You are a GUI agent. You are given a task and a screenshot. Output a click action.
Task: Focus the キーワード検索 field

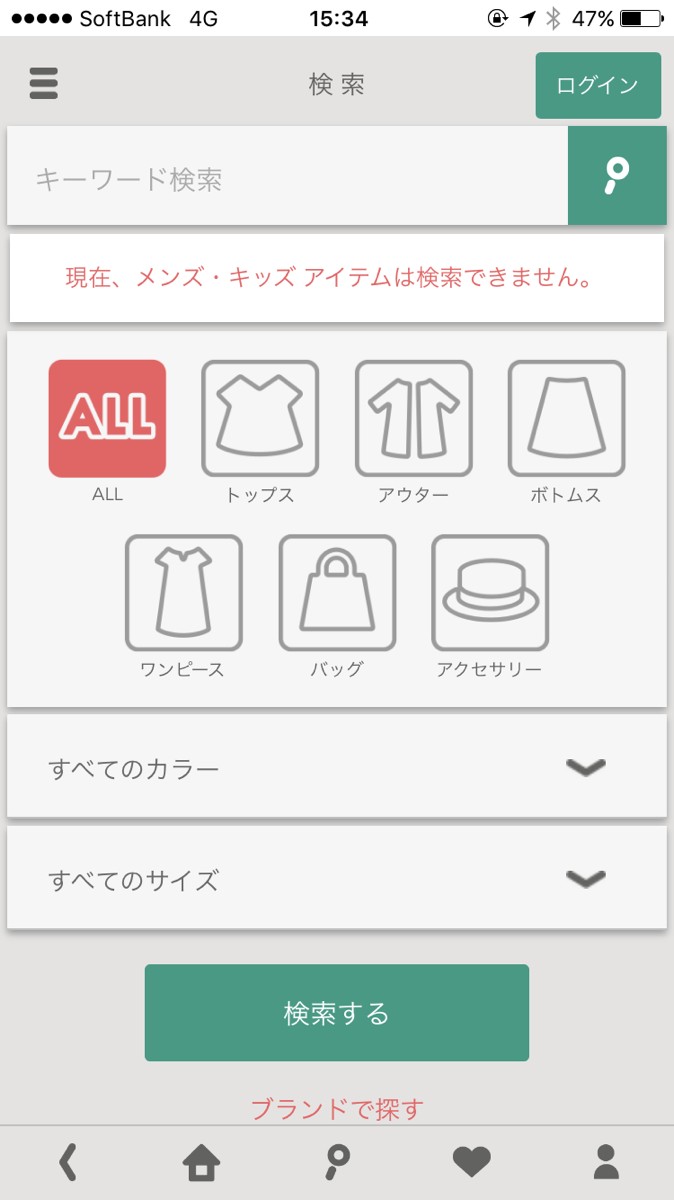click(287, 180)
